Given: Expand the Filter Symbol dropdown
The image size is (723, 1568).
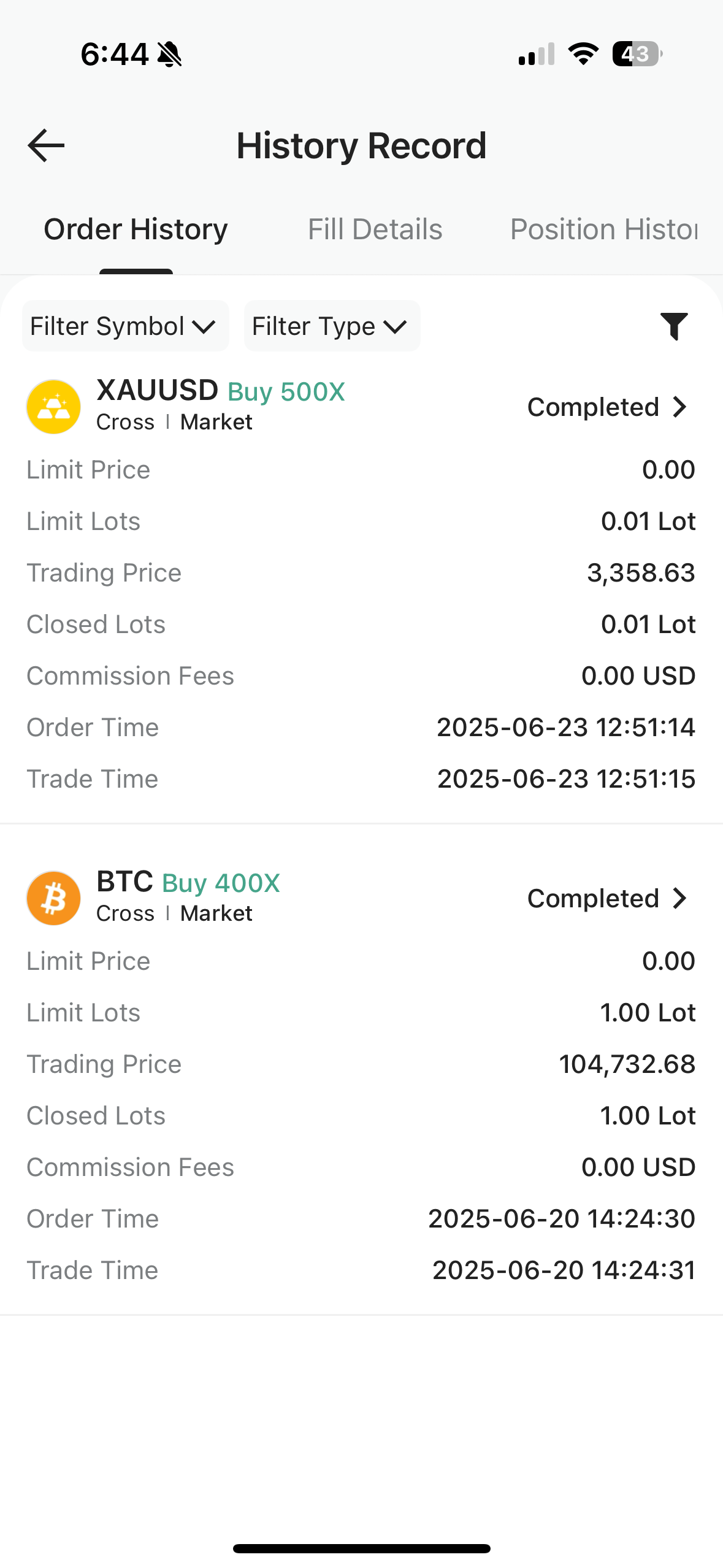Looking at the screenshot, I should click(125, 326).
